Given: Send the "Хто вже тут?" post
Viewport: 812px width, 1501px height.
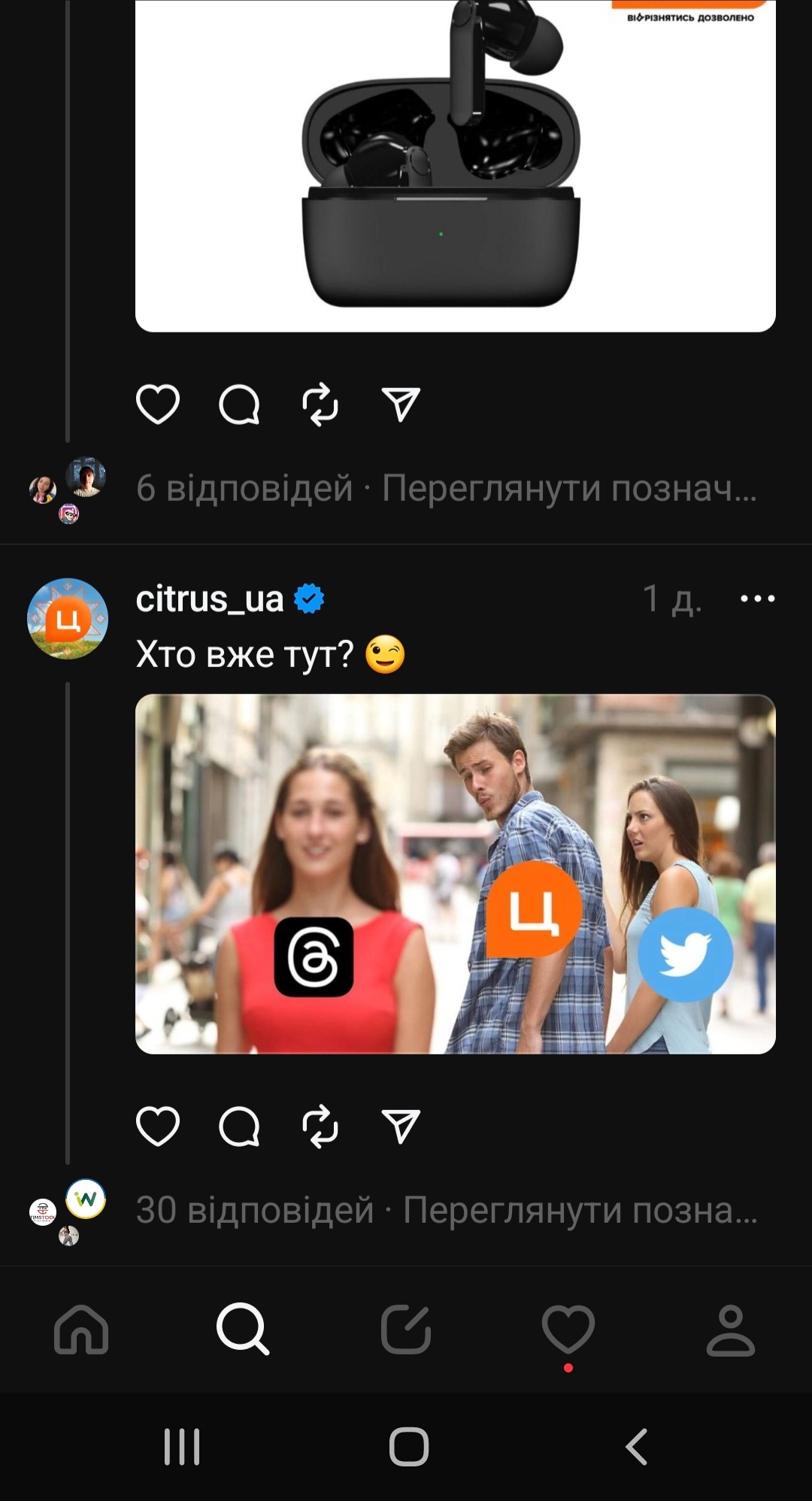Looking at the screenshot, I should pos(401,1126).
